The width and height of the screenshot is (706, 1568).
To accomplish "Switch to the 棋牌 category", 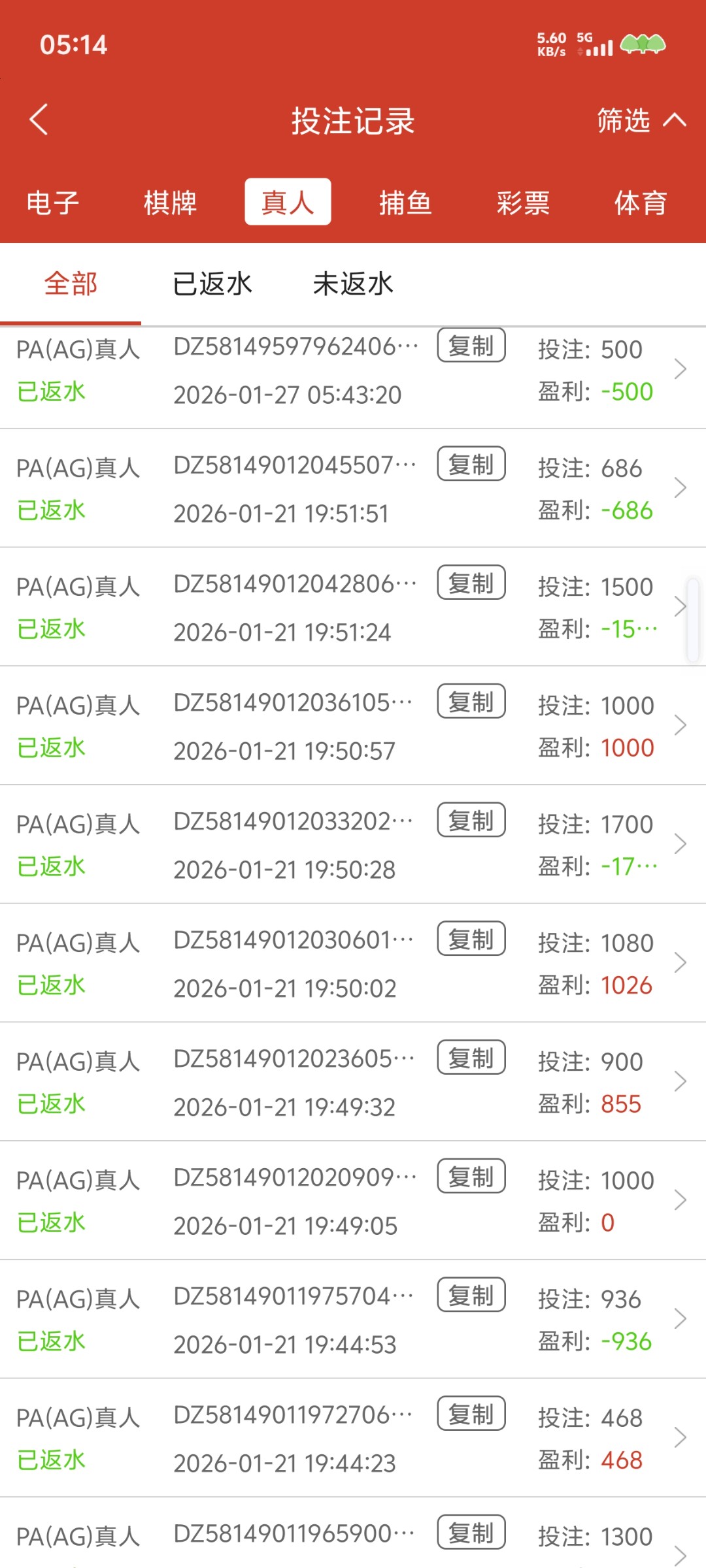I will point(170,203).
